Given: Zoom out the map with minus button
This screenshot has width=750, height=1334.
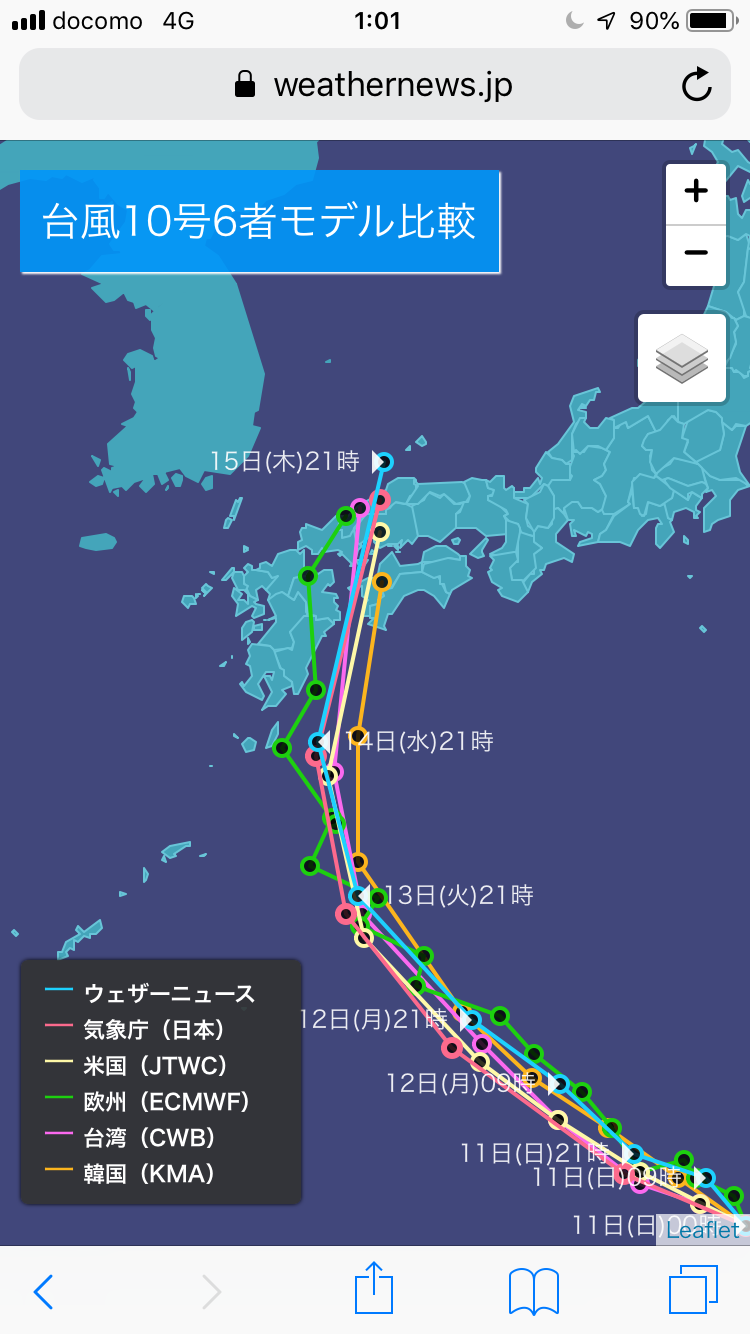Looking at the screenshot, I should [x=696, y=255].
